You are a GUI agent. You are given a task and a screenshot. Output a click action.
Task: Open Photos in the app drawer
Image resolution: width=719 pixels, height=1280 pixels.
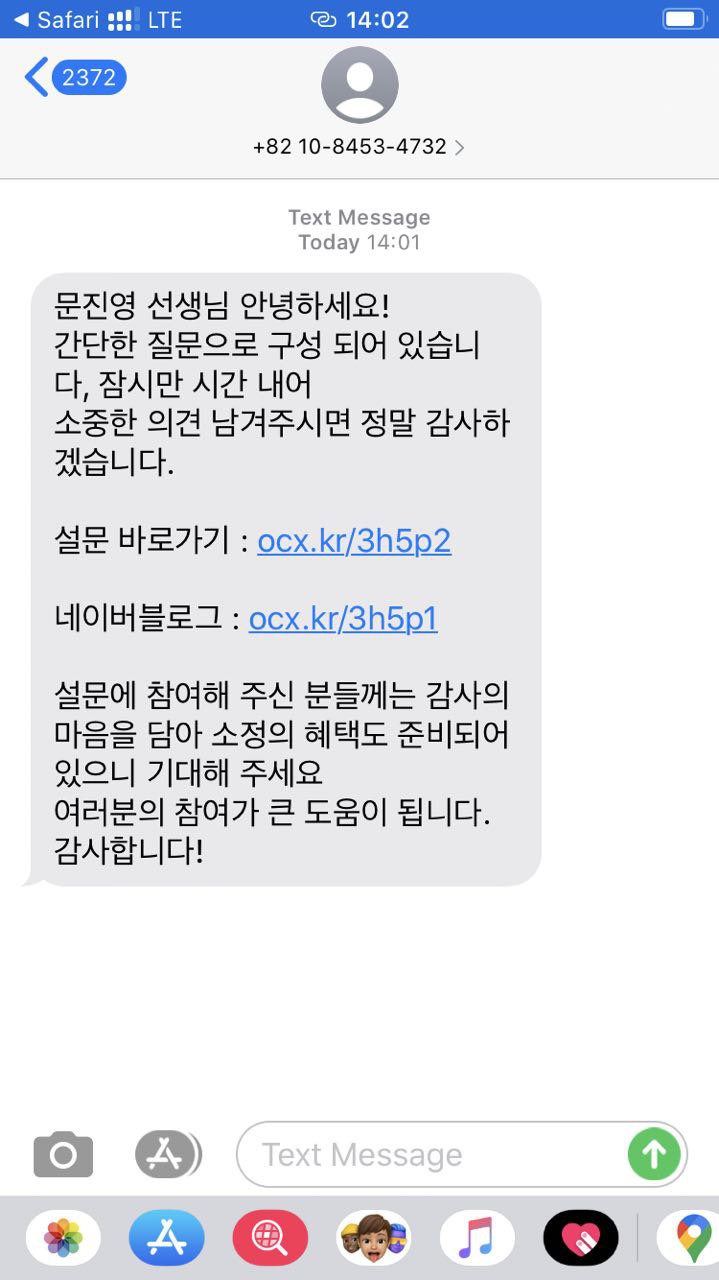click(63, 1238)
